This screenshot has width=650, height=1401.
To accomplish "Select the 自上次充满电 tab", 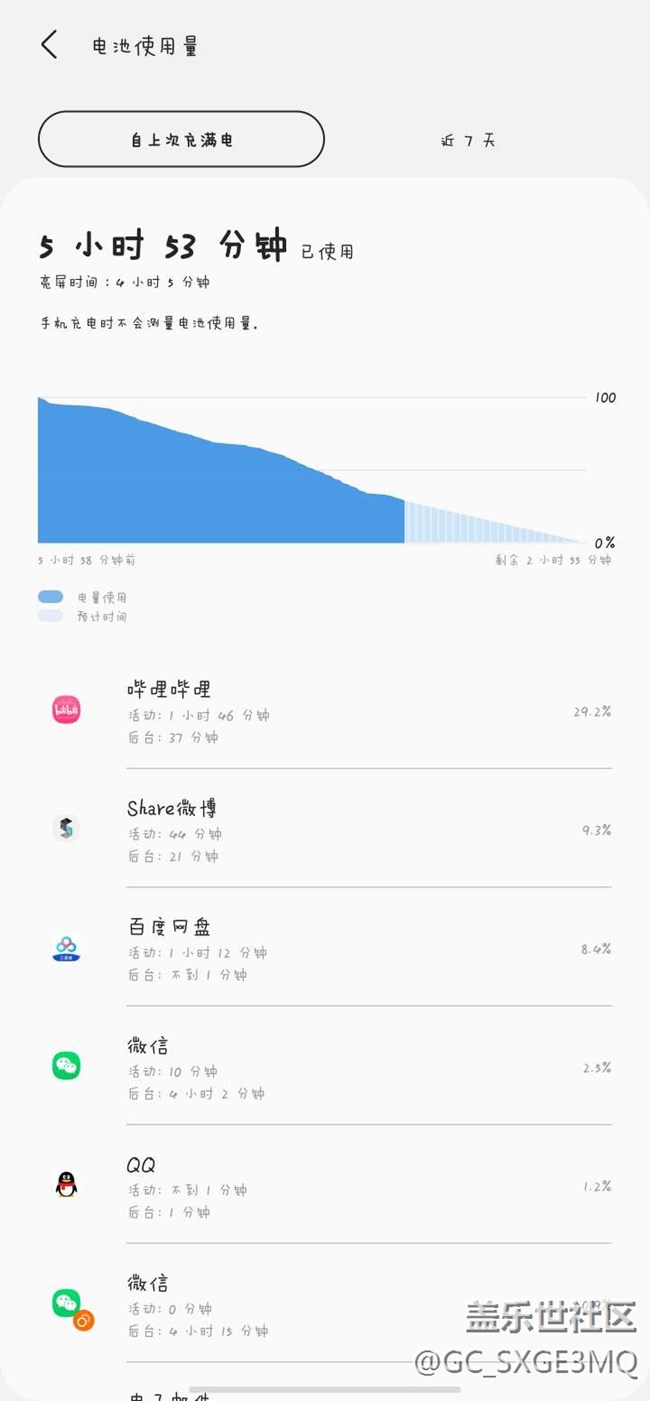I will click(181, 139).
